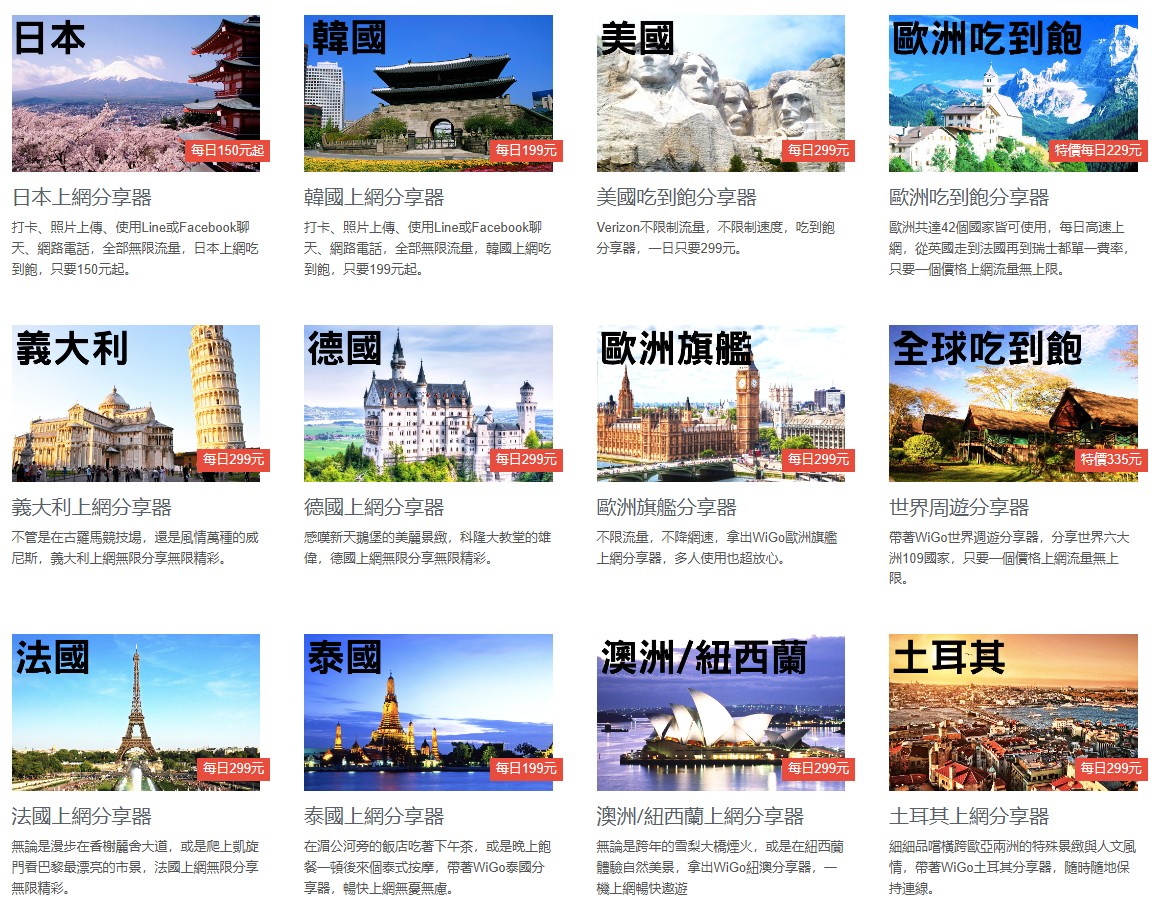Open the 美國 USA unlimited data card

pyautogui.click(x=720, y=94)
